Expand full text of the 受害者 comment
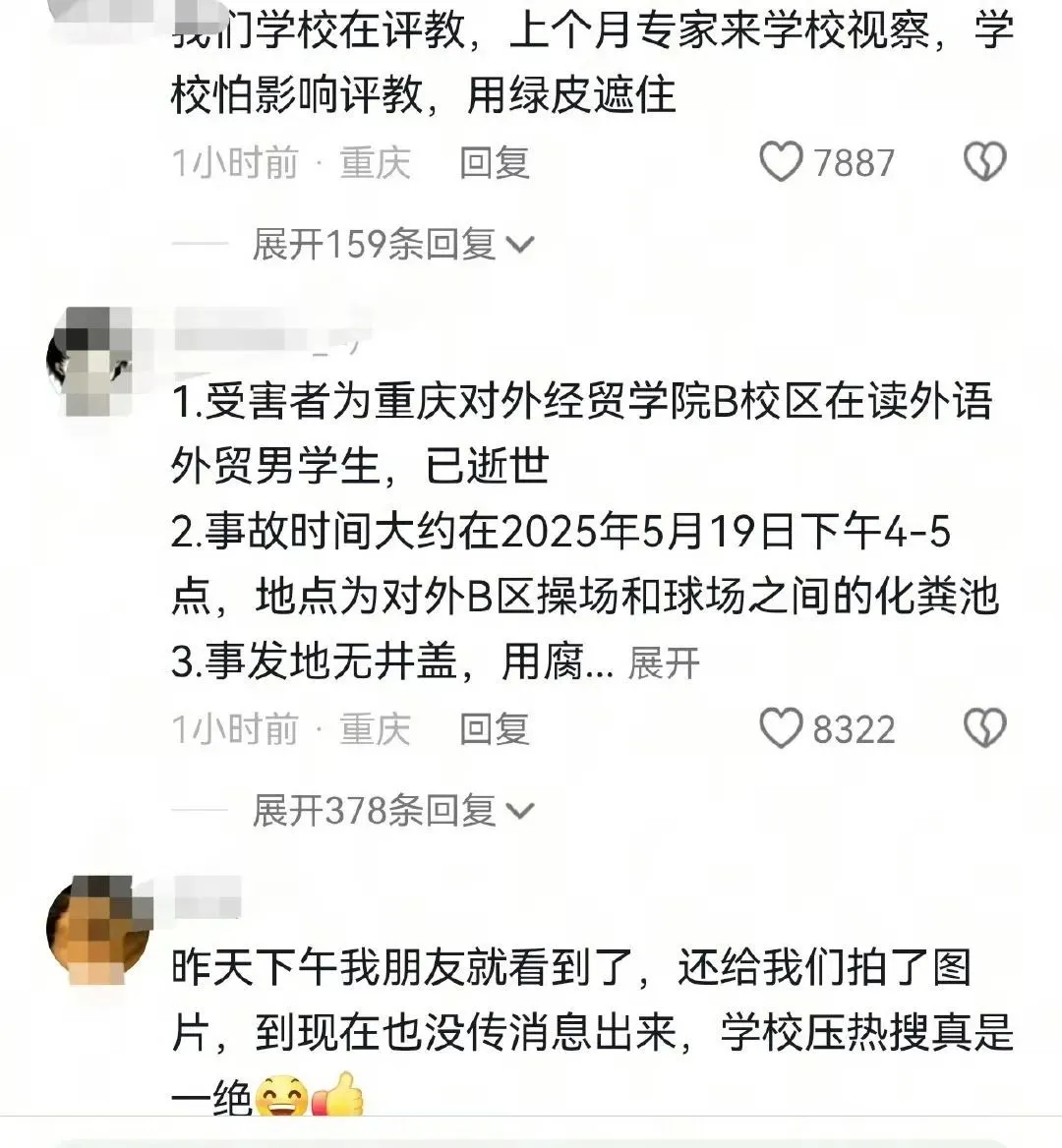This screenshot has width=1062, height=1148. point(664,663)
